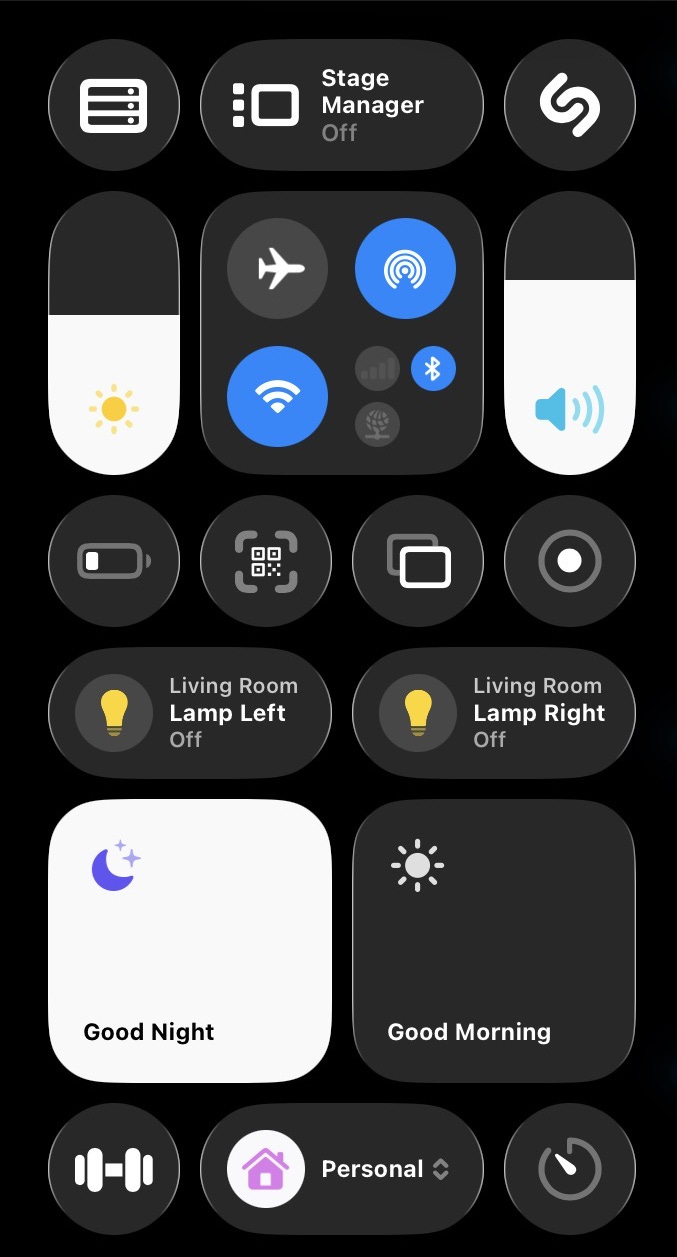Tap the sound recognition waveform icon

[x=114, y=1169]
